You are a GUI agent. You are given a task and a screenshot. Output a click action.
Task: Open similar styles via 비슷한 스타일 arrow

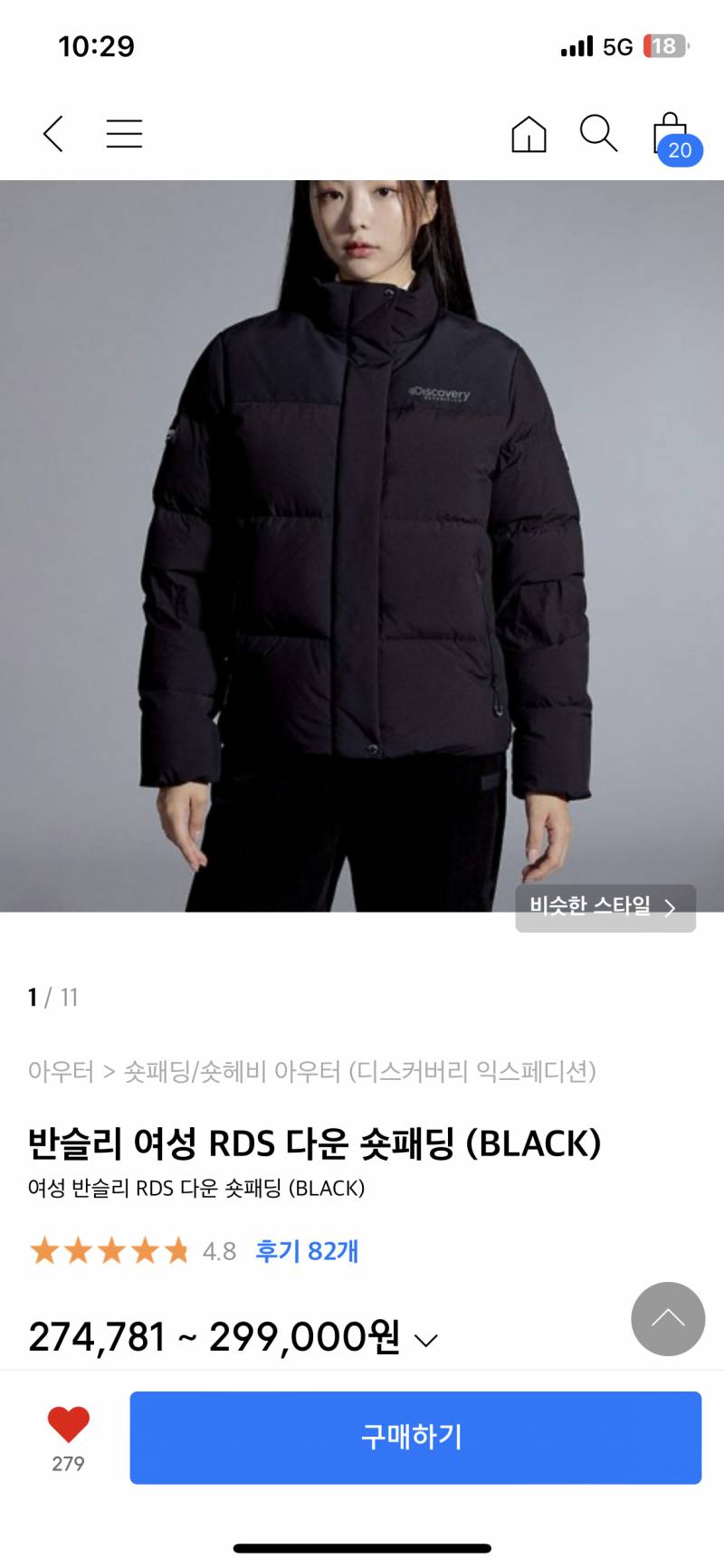[605, 906]
